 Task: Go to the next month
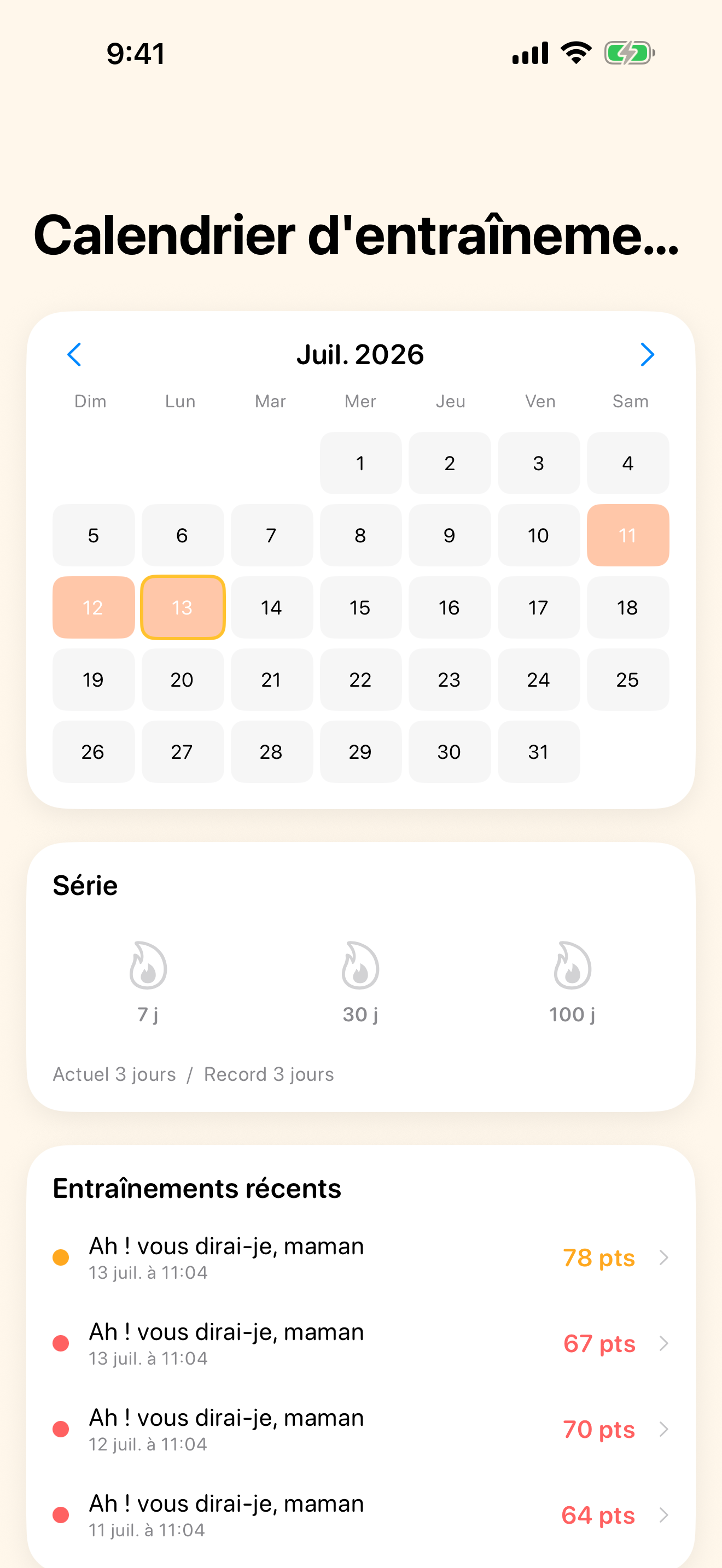coord(647,354)
